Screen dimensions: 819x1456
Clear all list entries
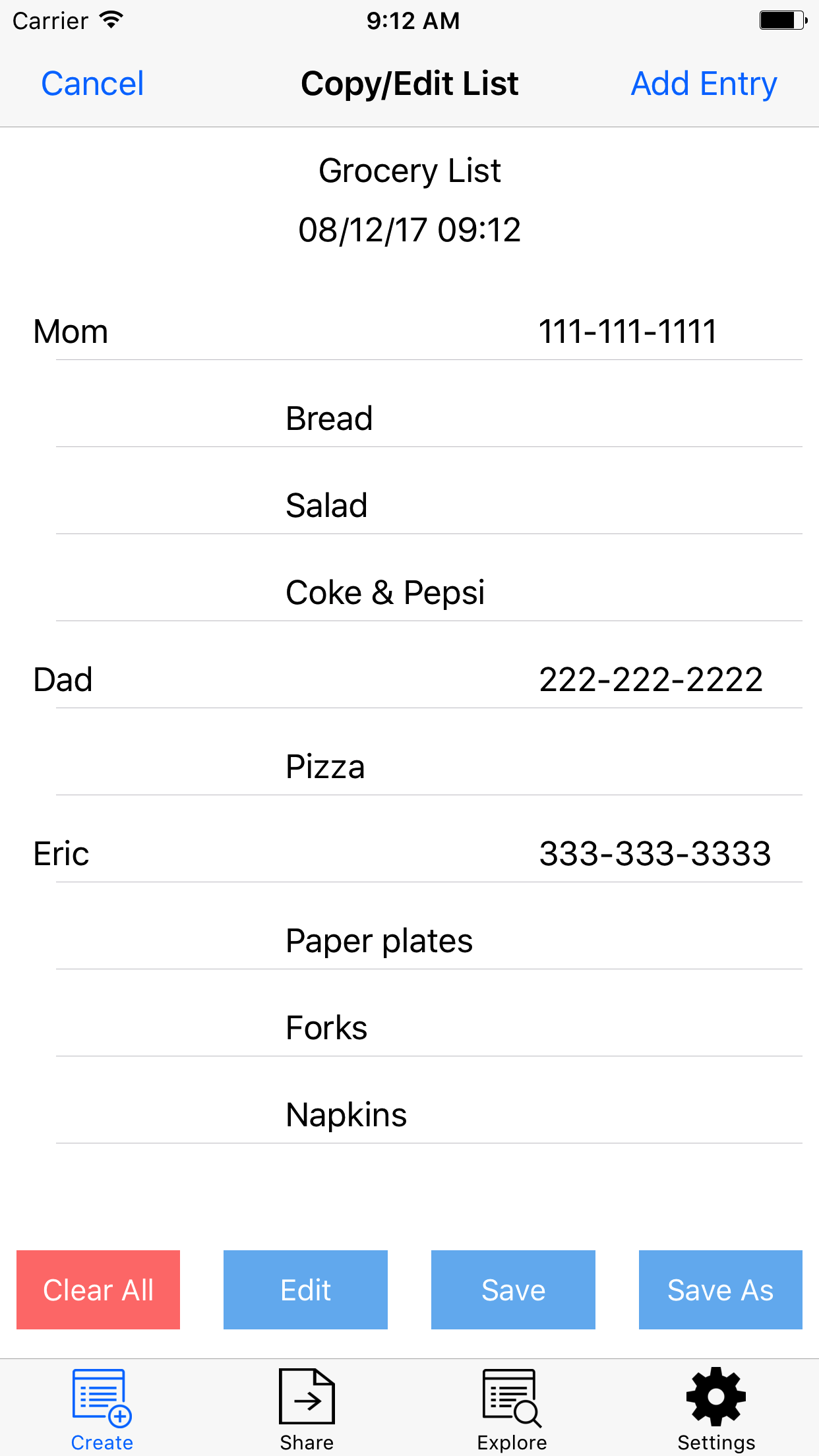click(98, 1290)
